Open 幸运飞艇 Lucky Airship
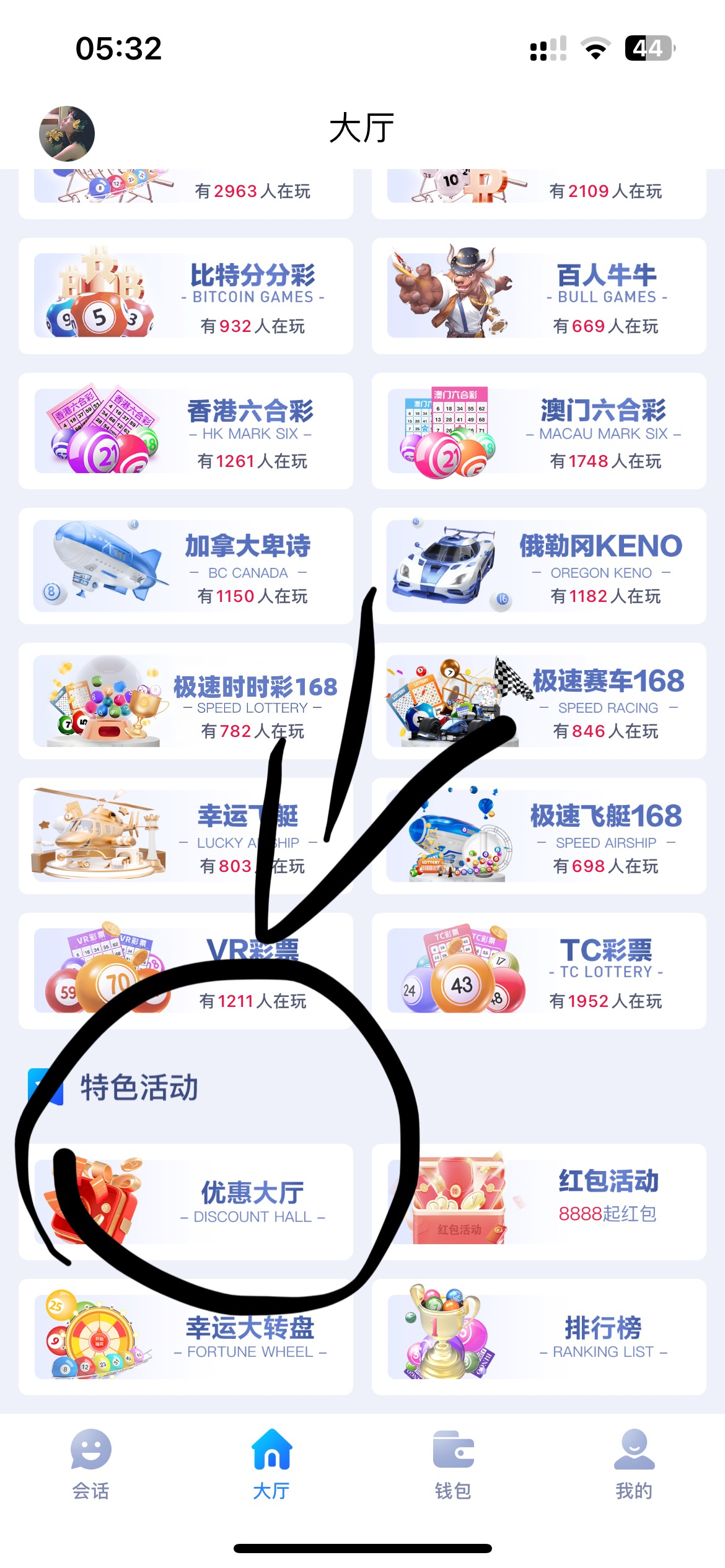Screen dimensions: 725x1568 [186, 836]
